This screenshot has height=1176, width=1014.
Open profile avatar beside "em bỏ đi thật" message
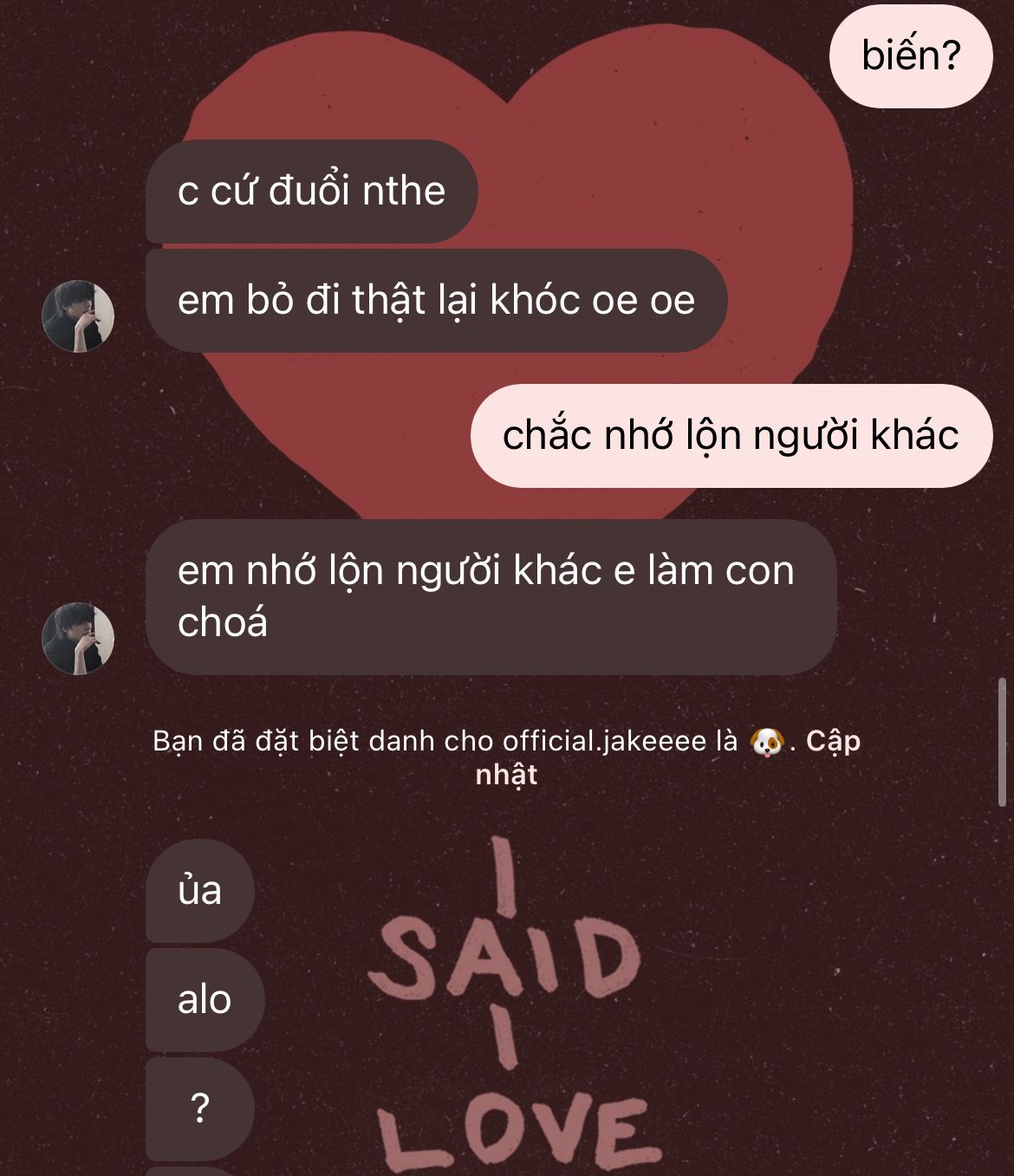pyautogui.click(x=78, y=316)
